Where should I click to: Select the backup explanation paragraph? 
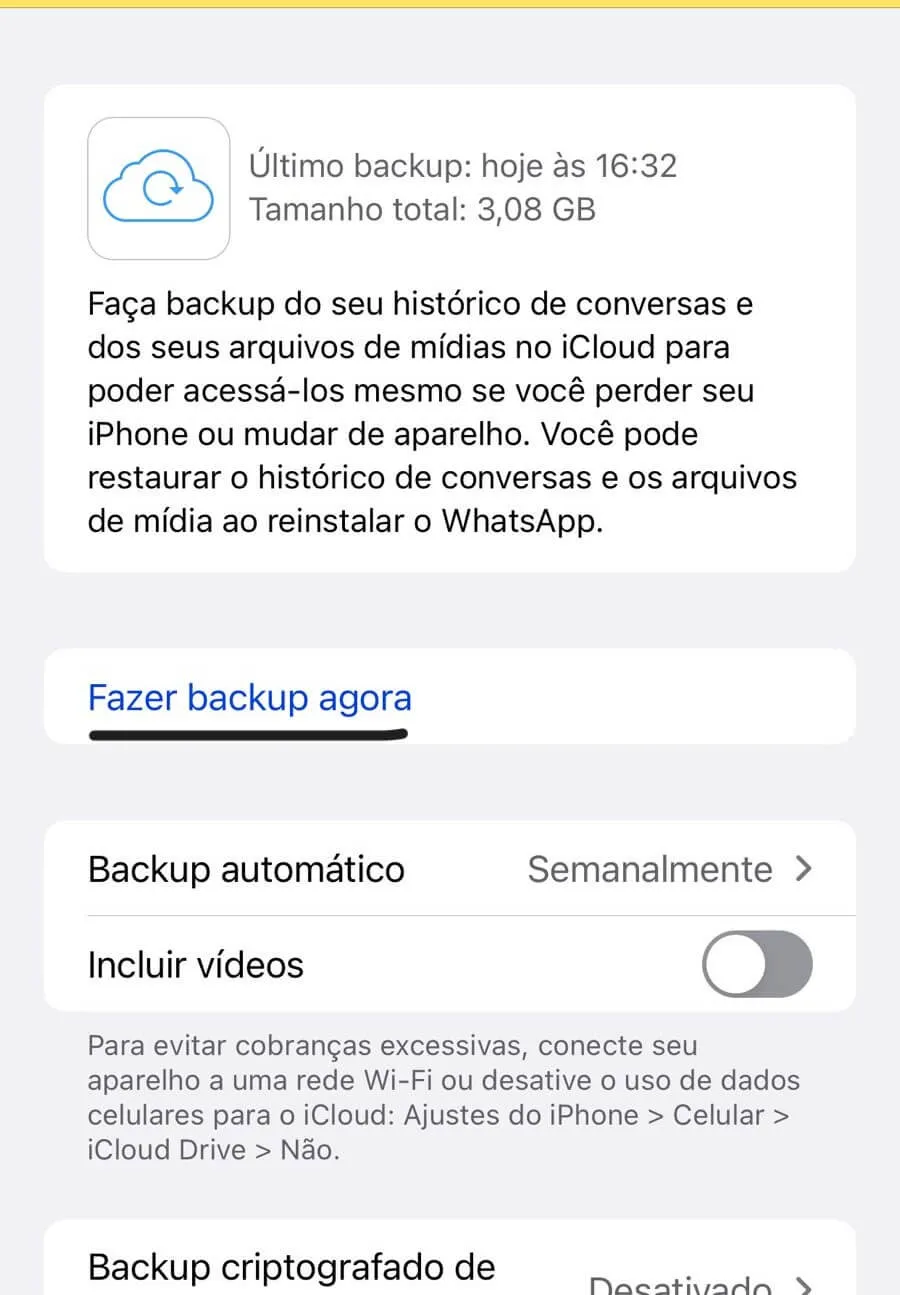point(440,411)
